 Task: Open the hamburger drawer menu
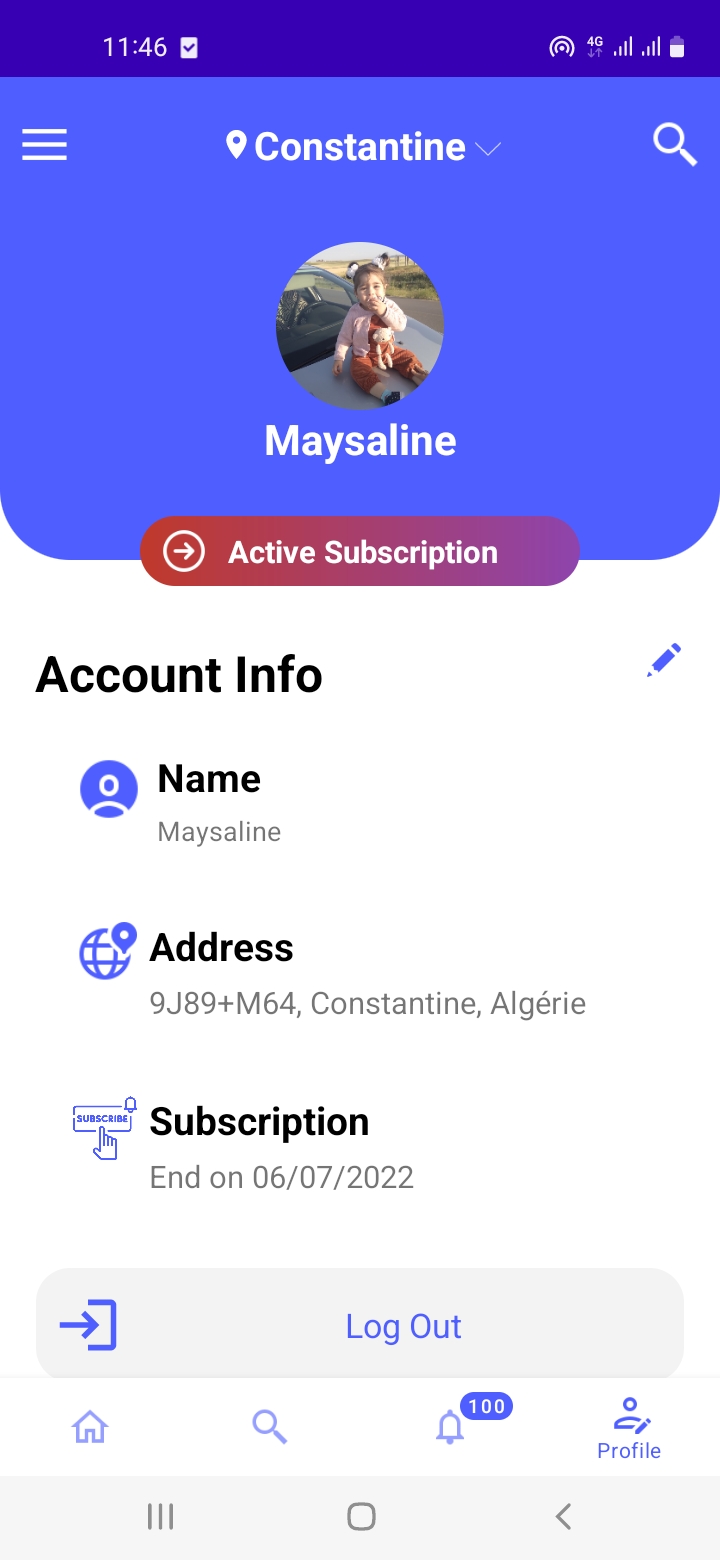[x=45, y=146]
